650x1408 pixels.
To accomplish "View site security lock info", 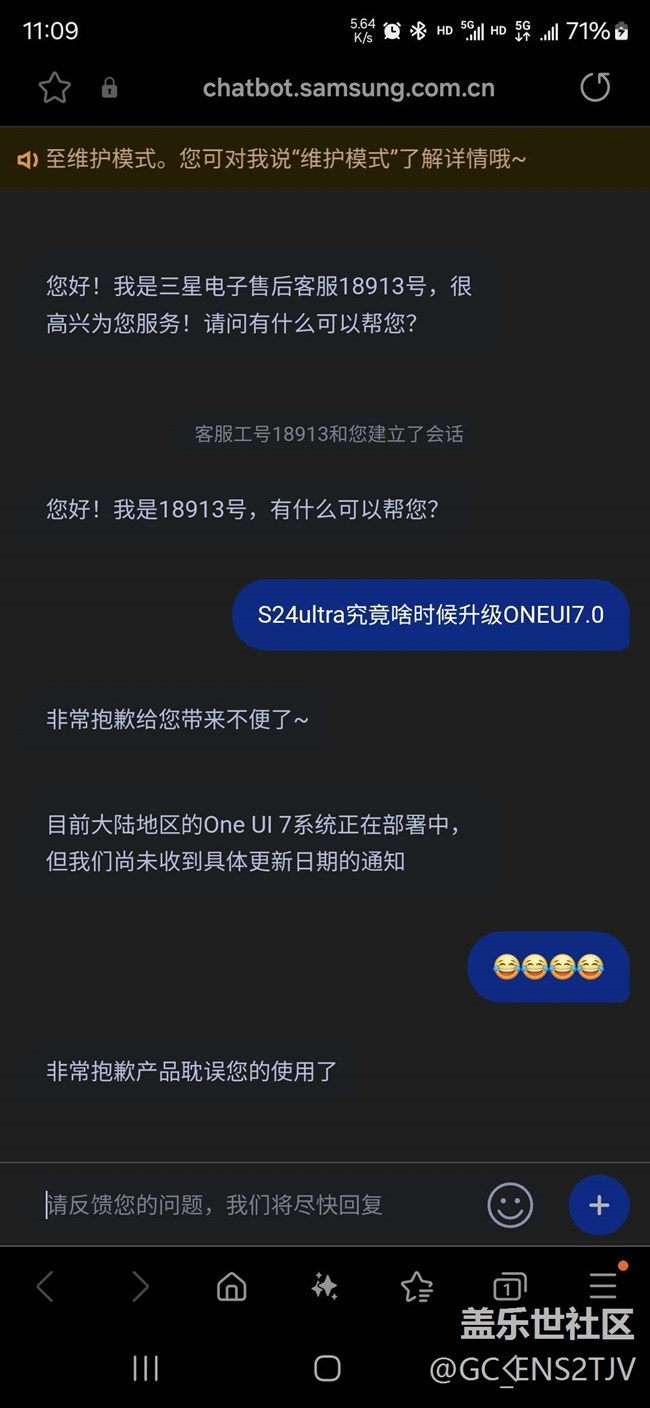I will (x=109, y=88).
